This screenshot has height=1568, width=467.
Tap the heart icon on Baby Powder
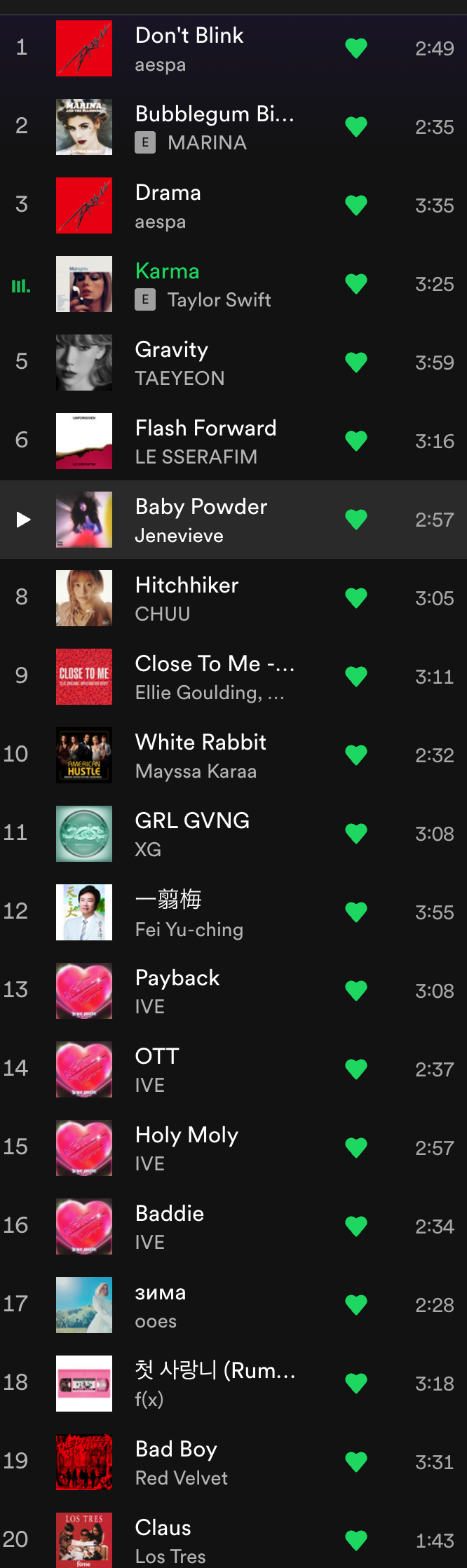point(356,520)
